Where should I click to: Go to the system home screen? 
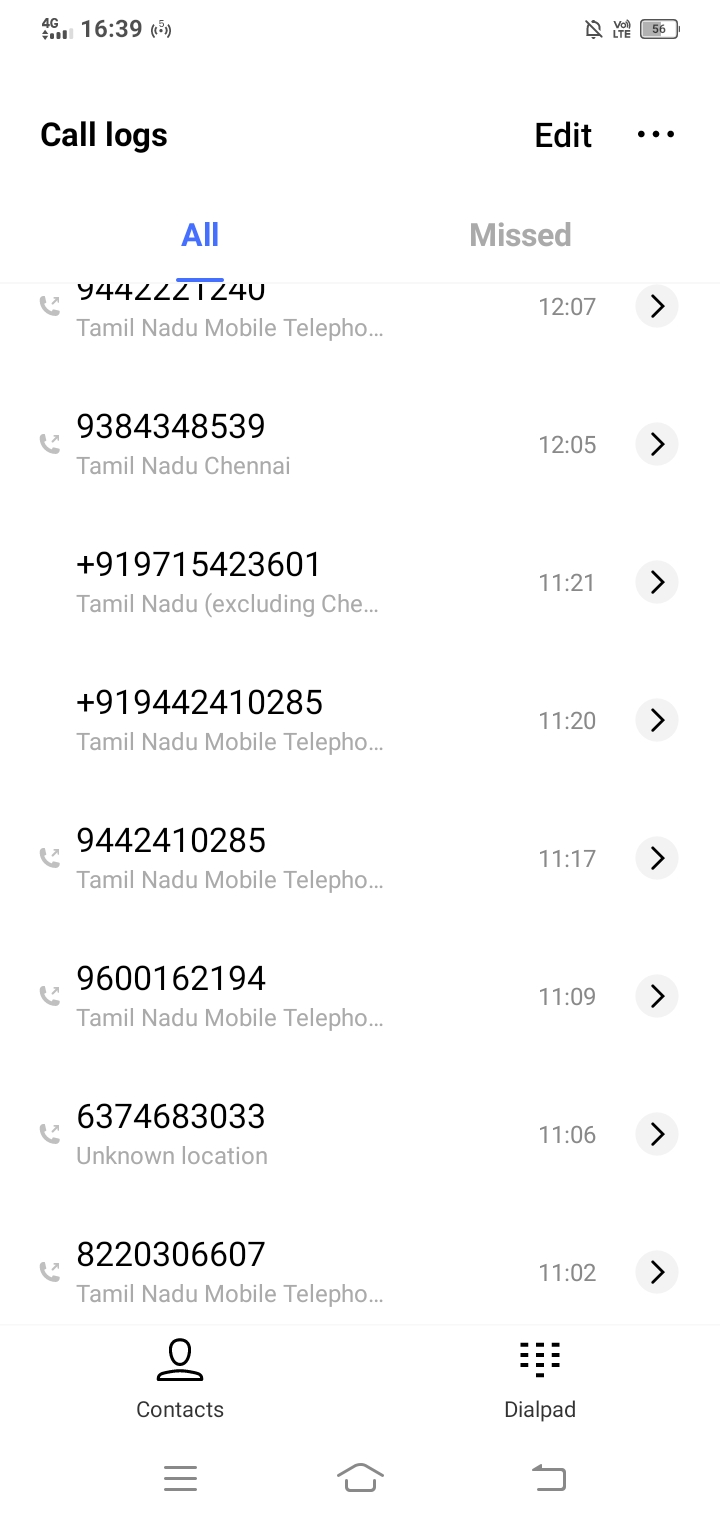[x=360, y=1477]
